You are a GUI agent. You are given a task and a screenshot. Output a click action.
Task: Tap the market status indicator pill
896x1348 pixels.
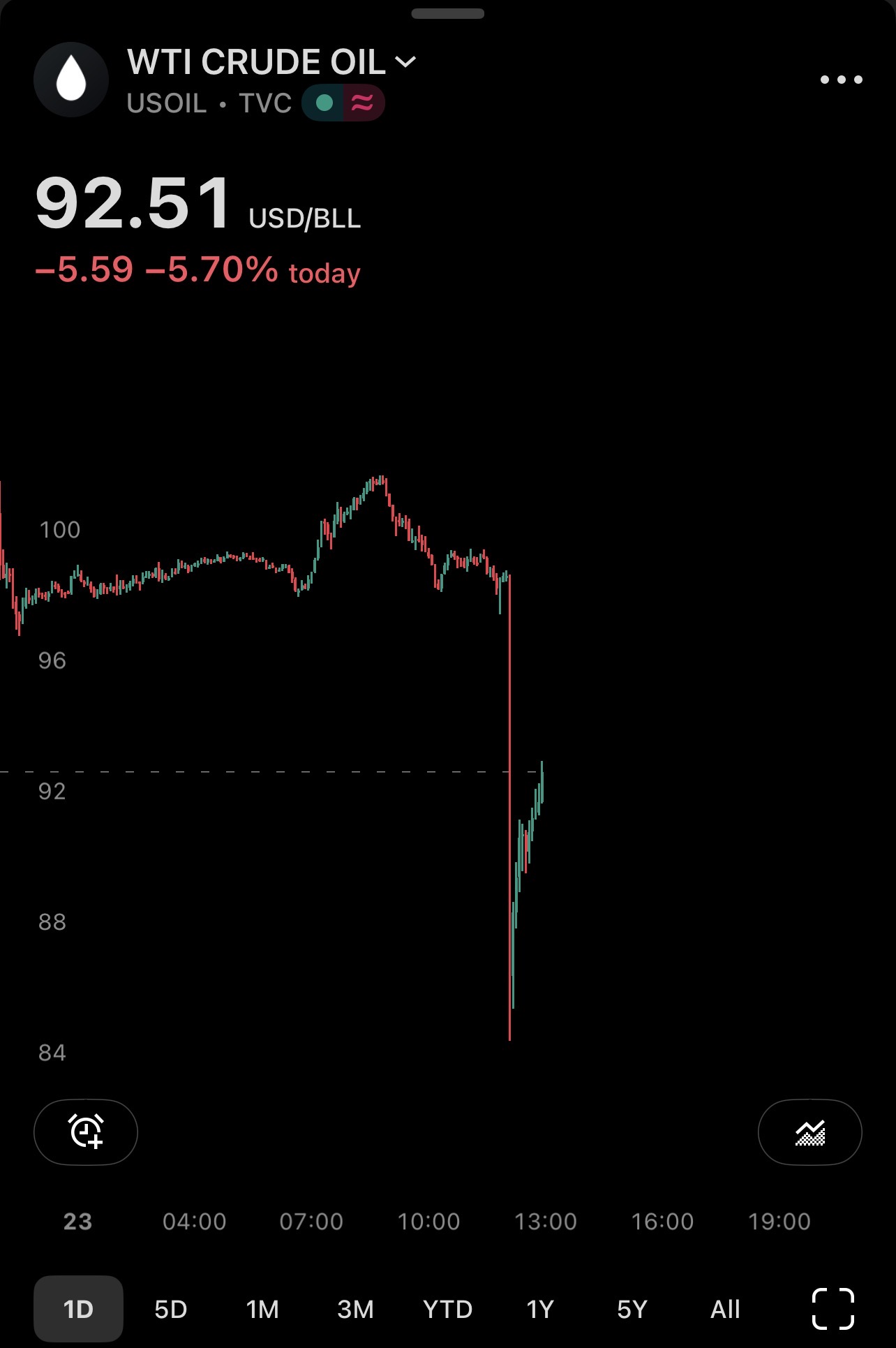(x=343, y=103)
